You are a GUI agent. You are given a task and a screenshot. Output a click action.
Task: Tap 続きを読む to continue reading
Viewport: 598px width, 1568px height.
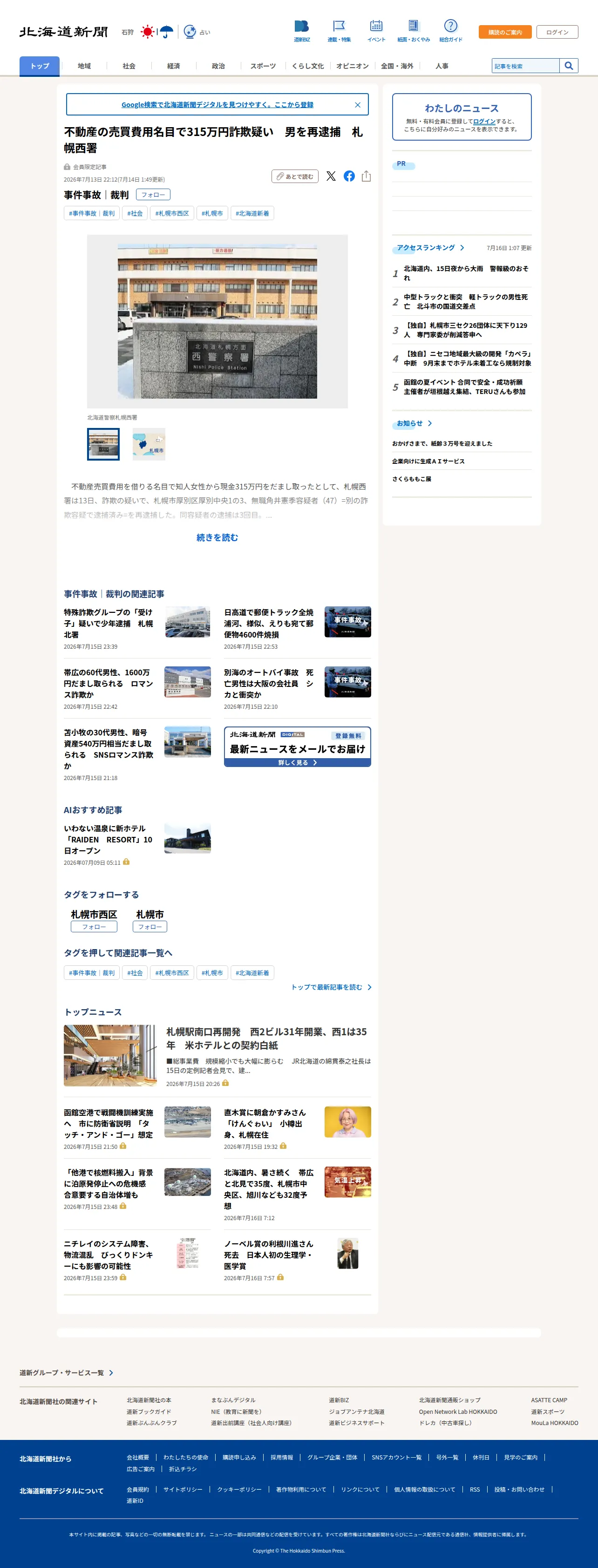tap(217, 537)
